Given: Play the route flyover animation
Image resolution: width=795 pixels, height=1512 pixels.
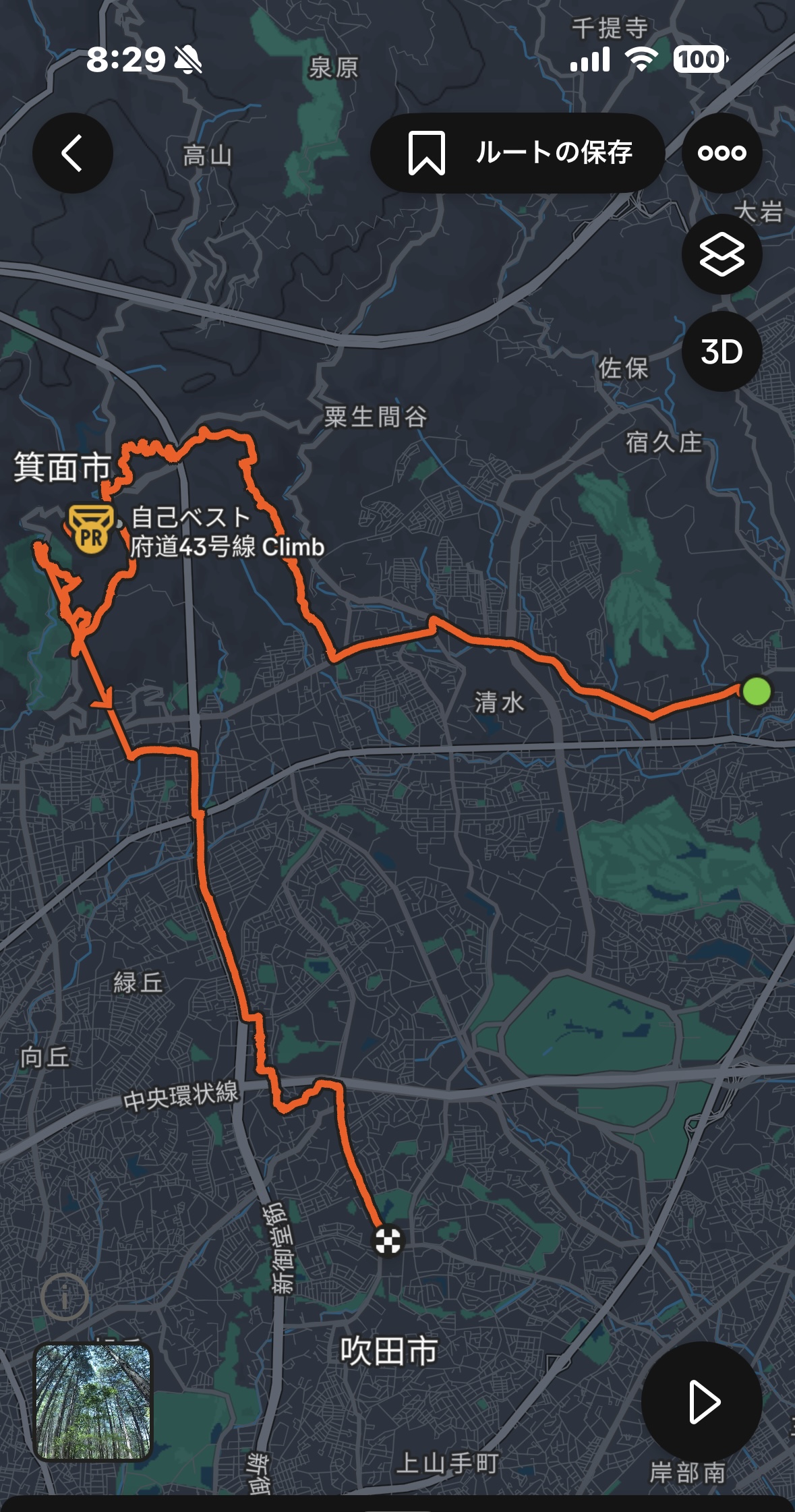Looking at the screenshot, I should pos(702,1402).
